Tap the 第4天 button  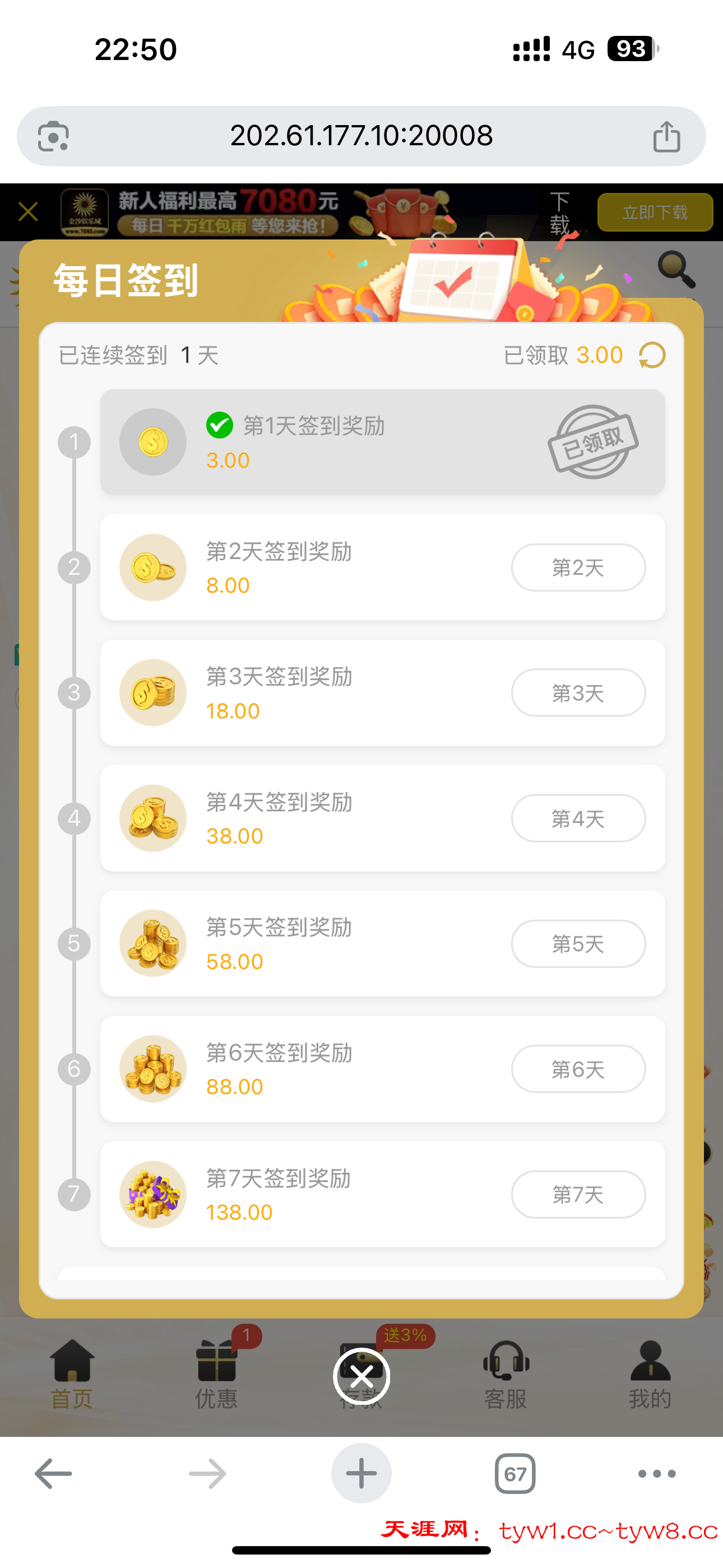tap(577, 818)
